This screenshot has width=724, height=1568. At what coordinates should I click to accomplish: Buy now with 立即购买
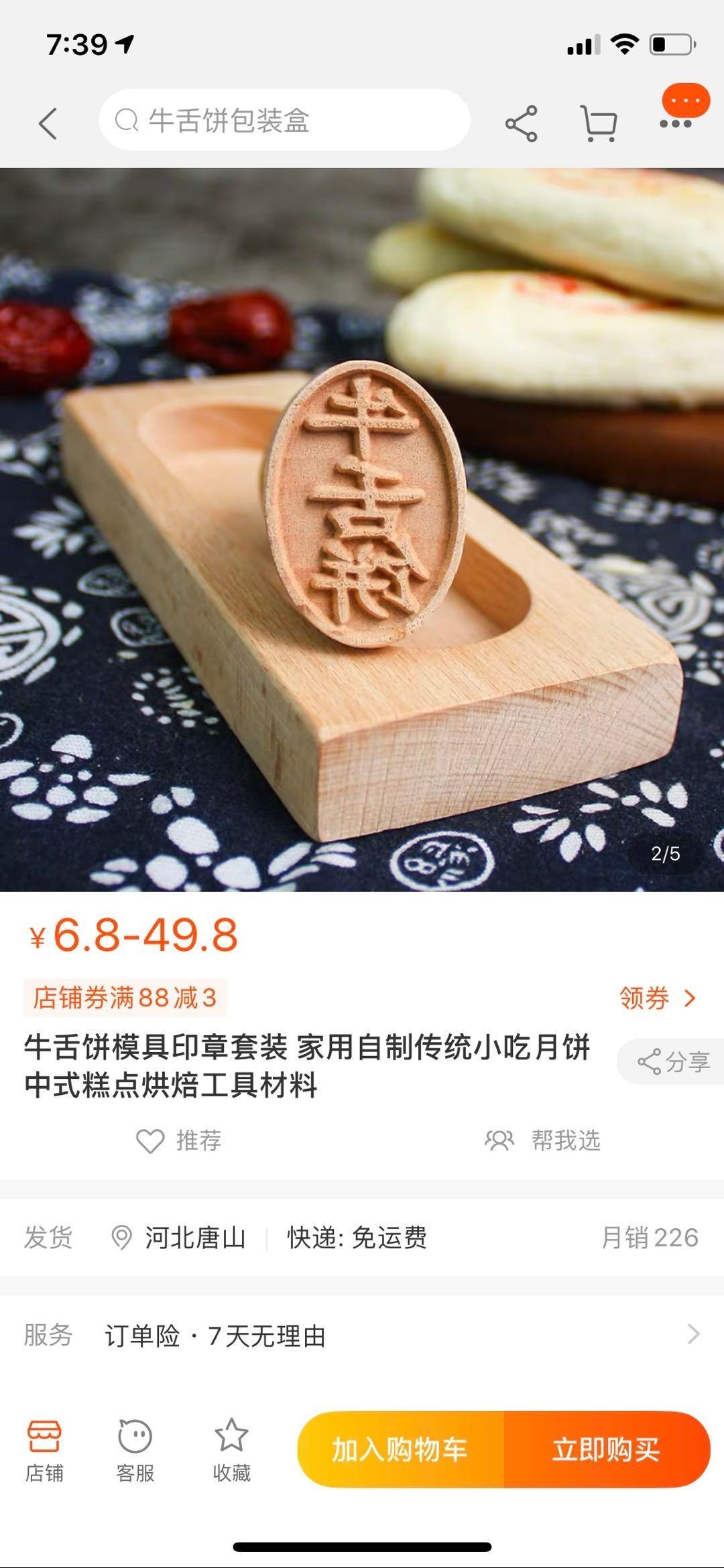point(606,1450)
